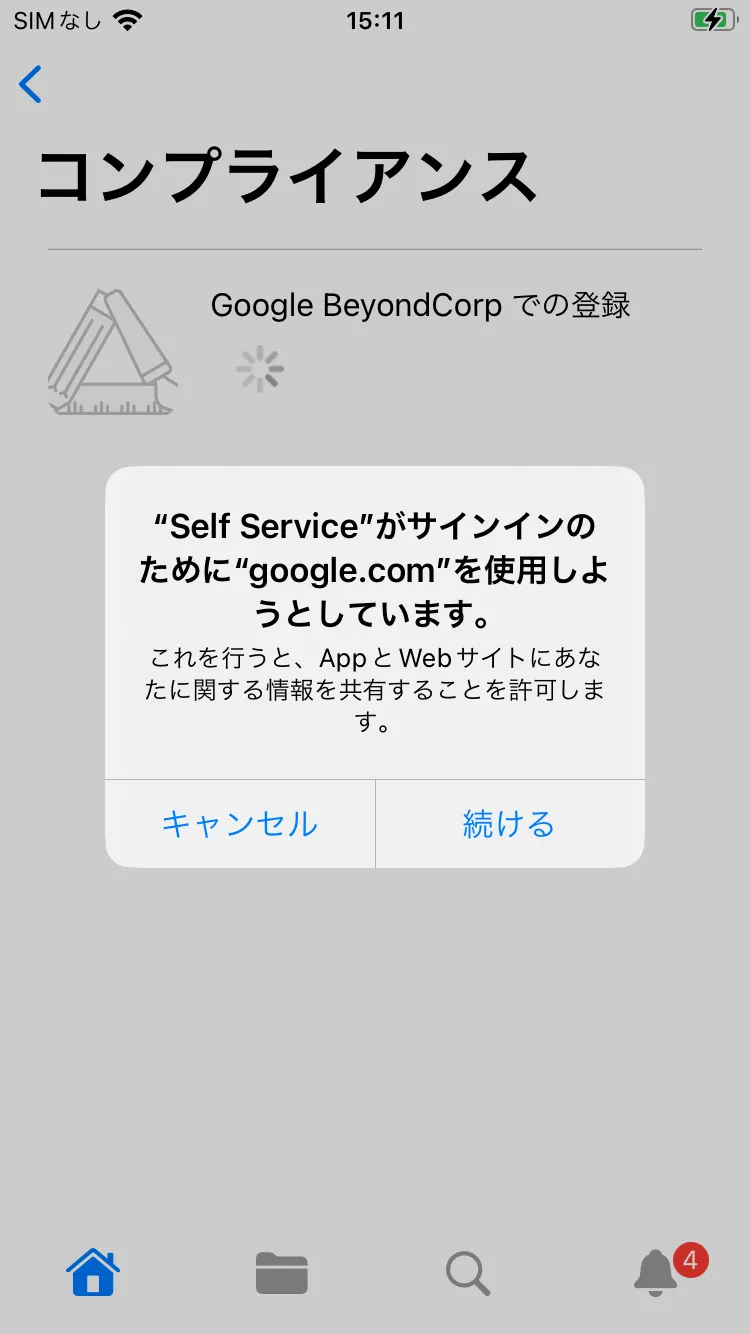Screen dimensions: 750x1334
Task: Go back with the blue arrow
Action: pos(31,84)
